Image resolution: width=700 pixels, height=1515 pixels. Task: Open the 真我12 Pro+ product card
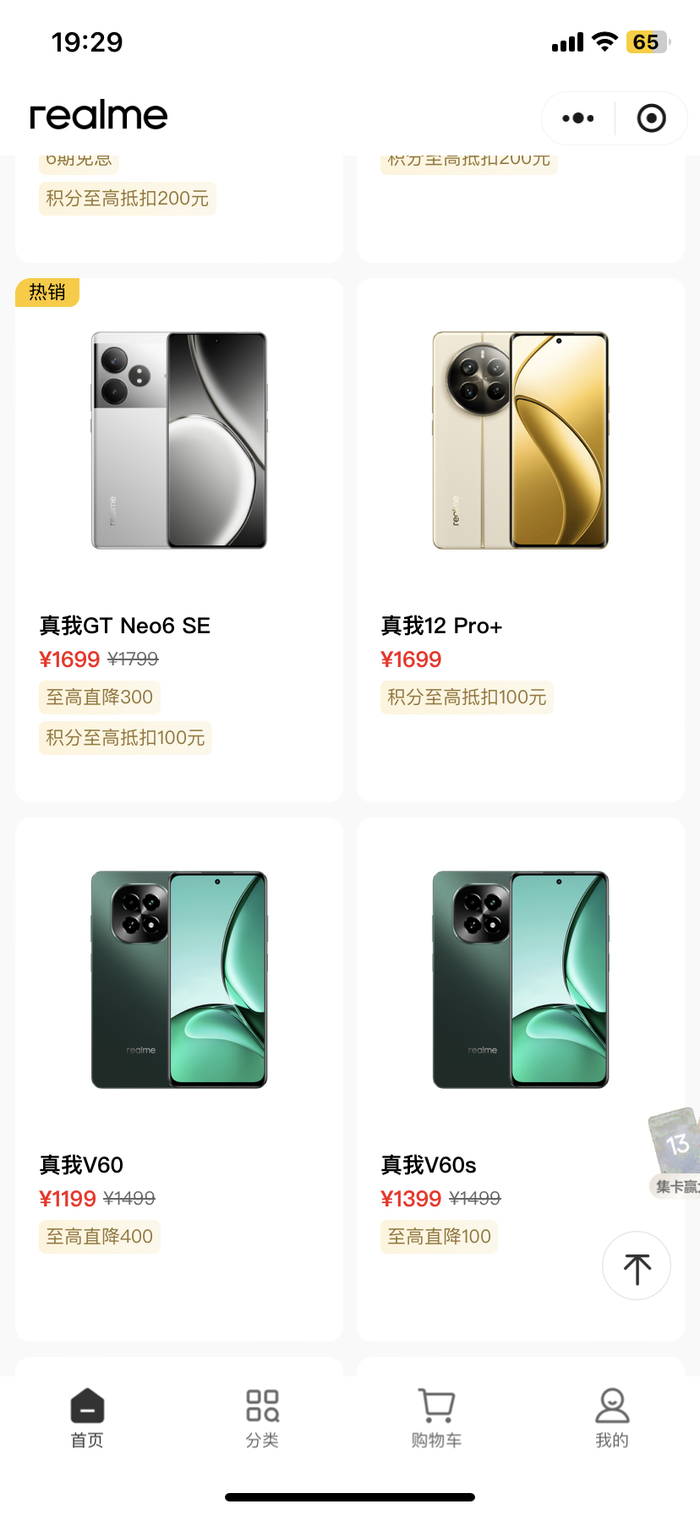coord(520,540)
